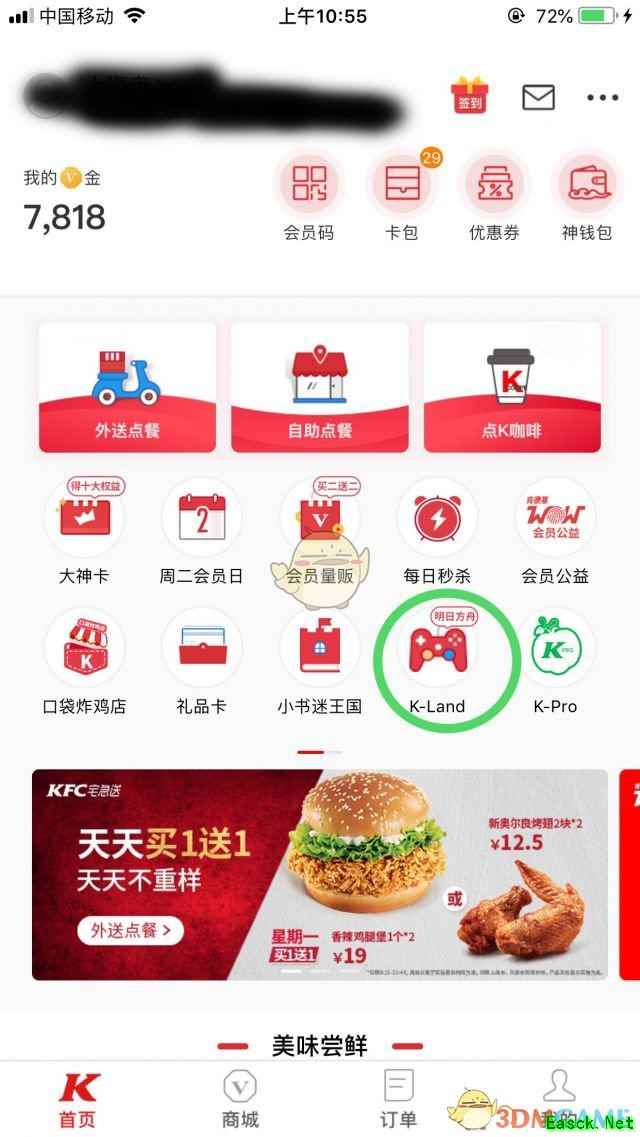This screenshot has height=1137, width=640.
Task: Select the 自助点餐 self-order card
Action: coord(320,387)
